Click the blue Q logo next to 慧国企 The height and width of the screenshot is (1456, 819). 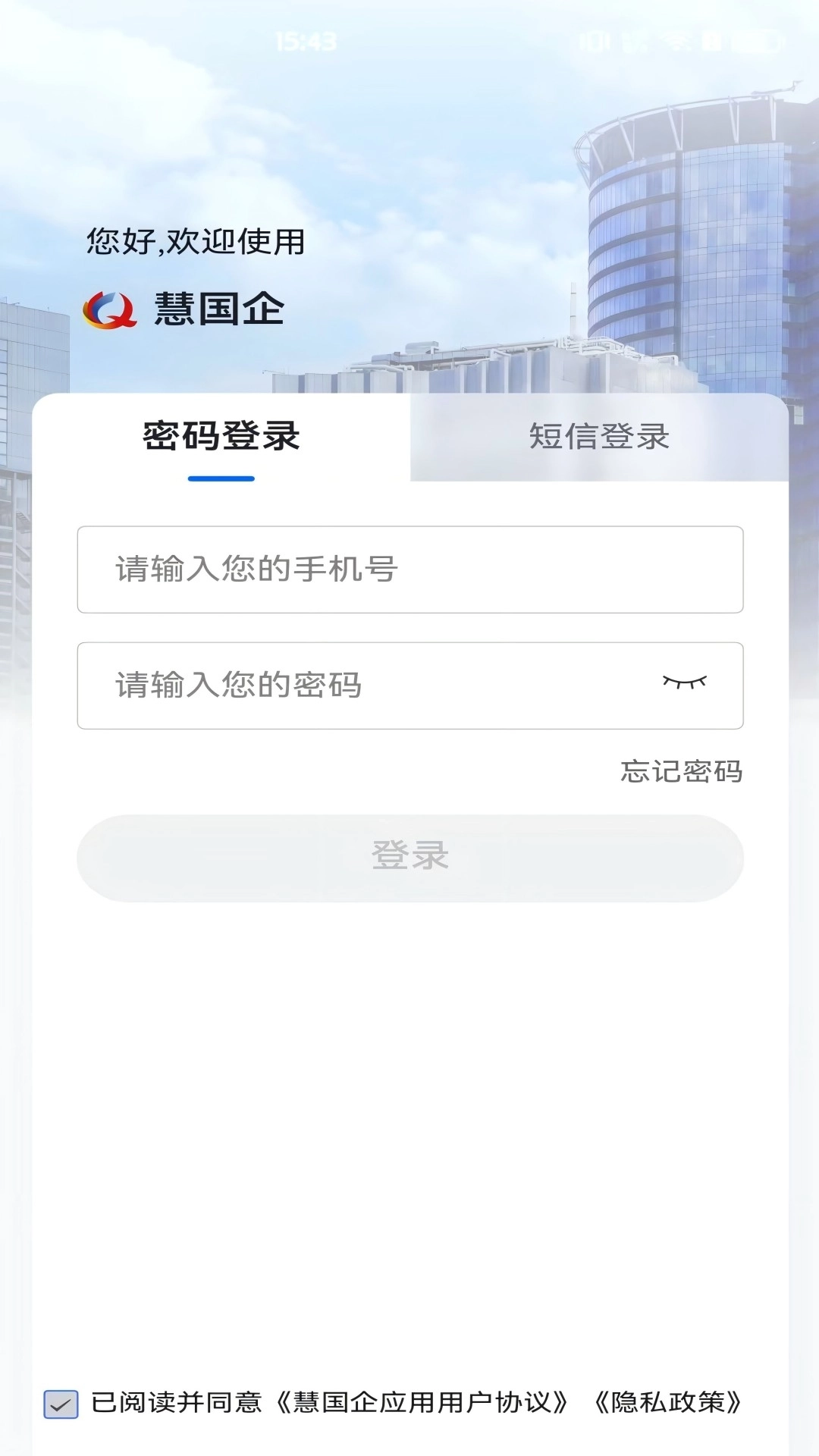coord(108,307)
